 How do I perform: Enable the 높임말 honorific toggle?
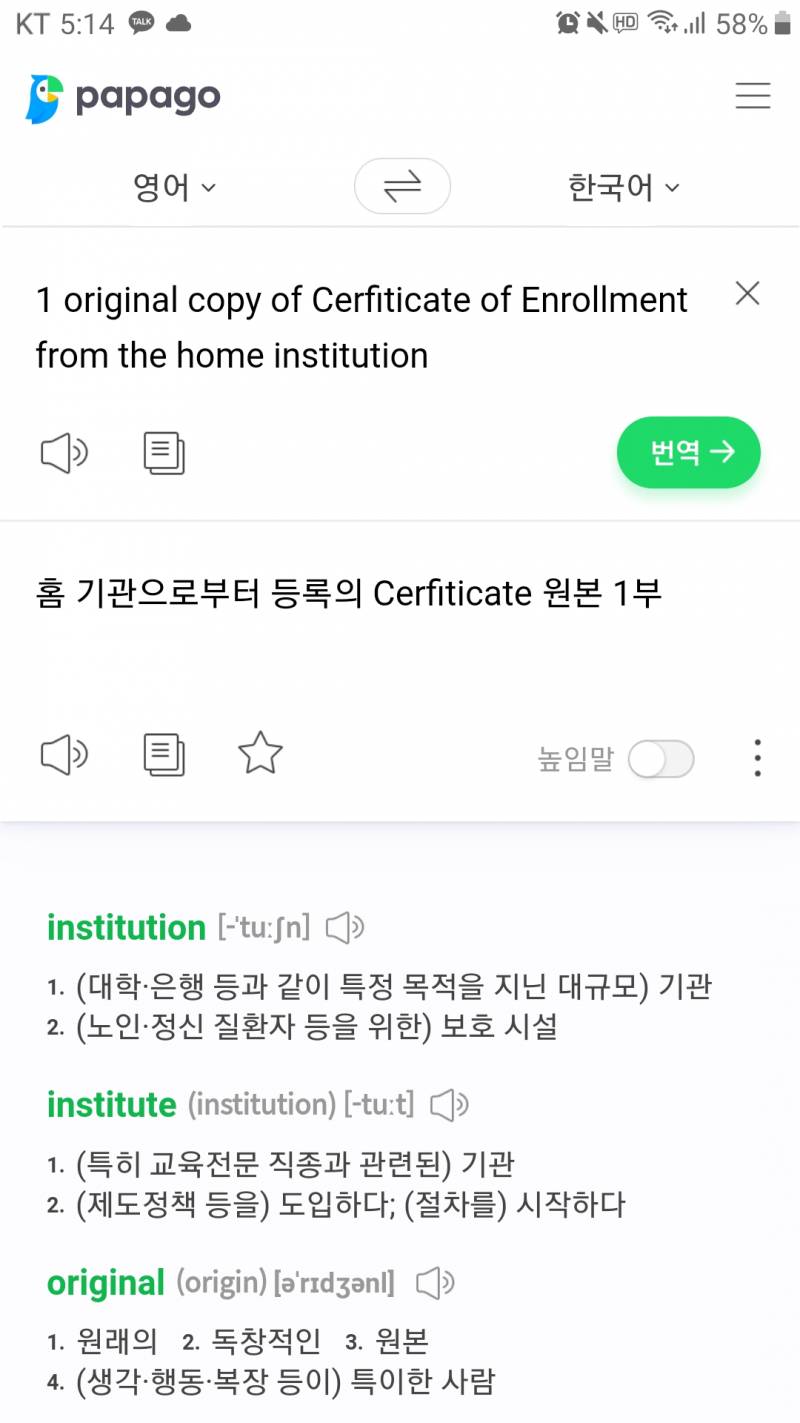tap(662, 759)
